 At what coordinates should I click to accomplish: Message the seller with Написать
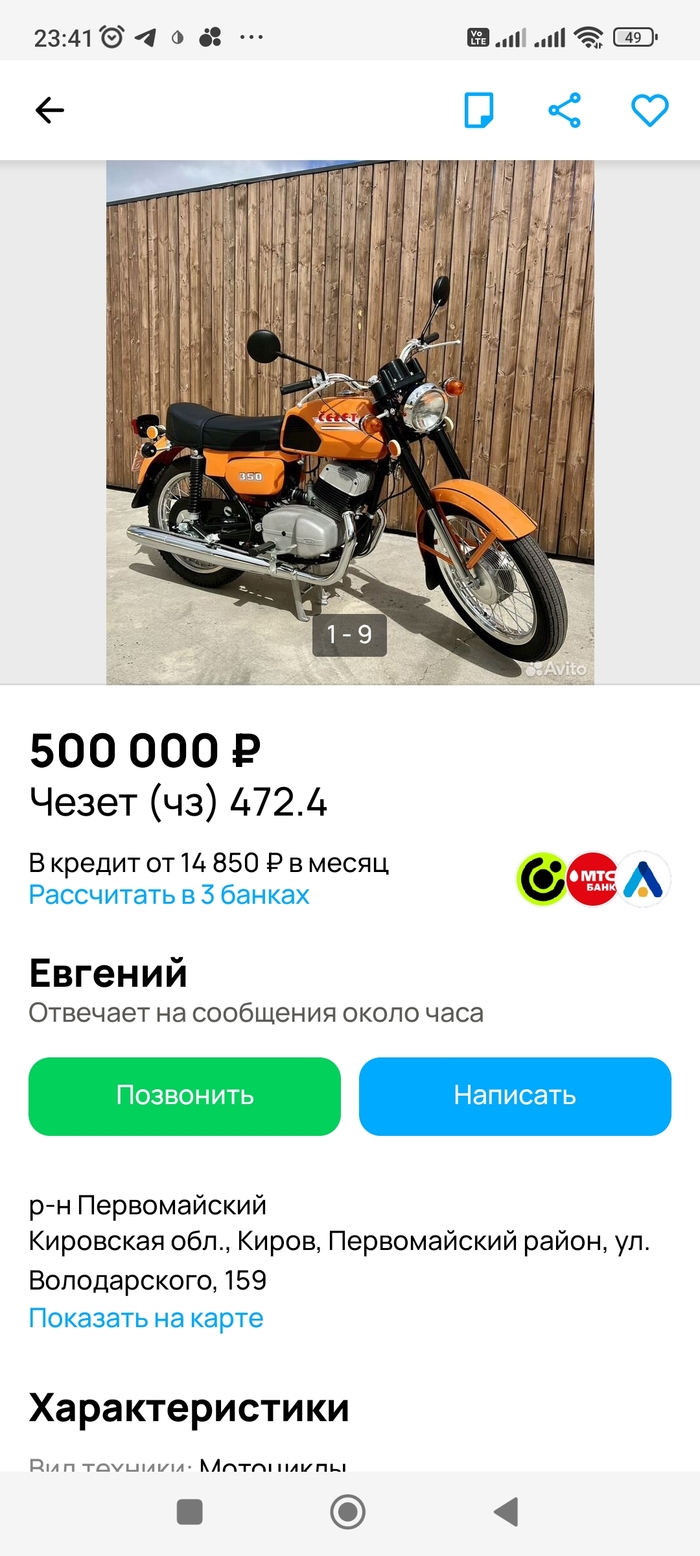click(515, 1096)
